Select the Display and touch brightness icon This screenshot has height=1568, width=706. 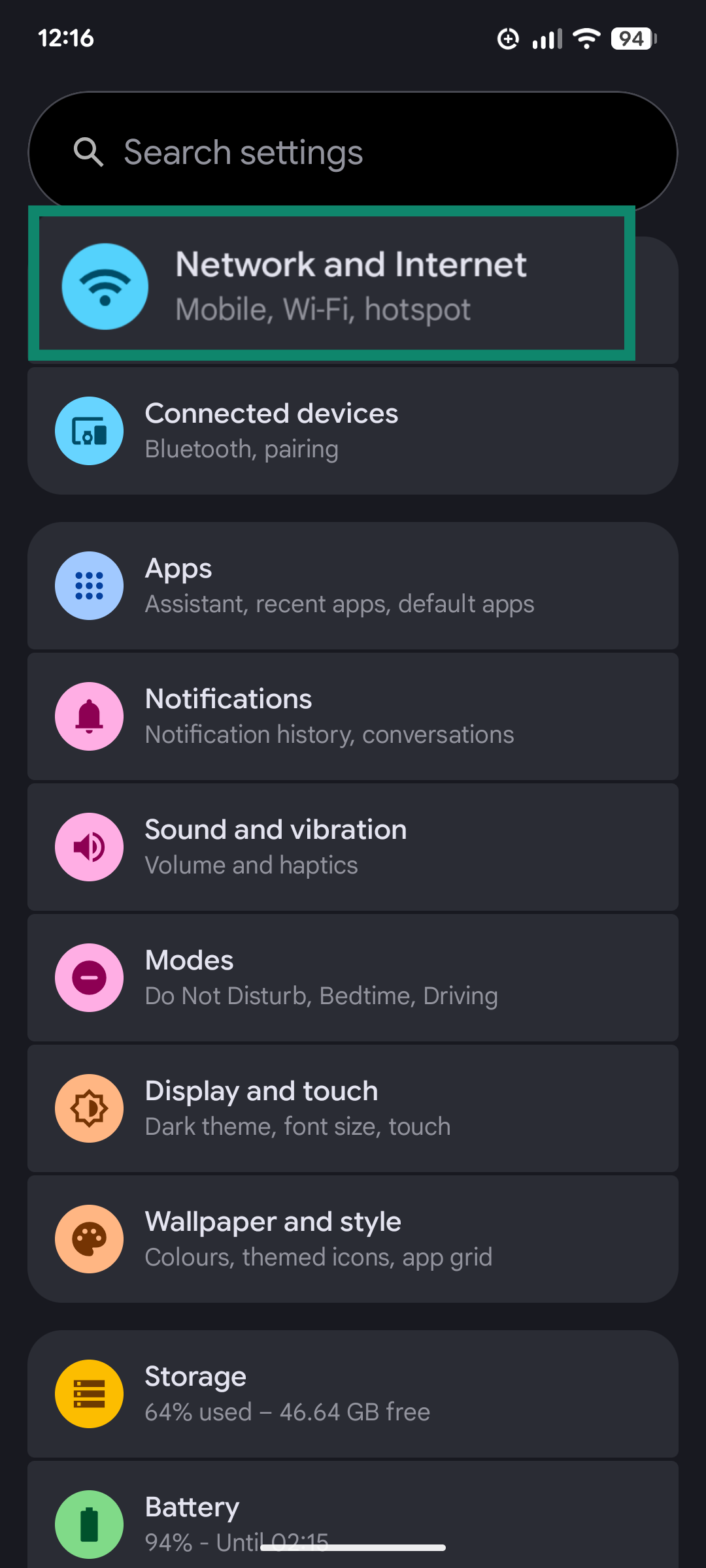pyautogui.click(x=90, y=1108)
